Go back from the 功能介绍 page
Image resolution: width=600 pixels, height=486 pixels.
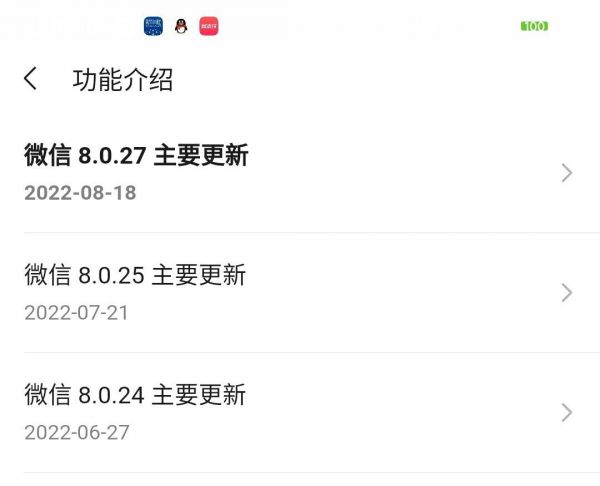[x=31, y=79]
